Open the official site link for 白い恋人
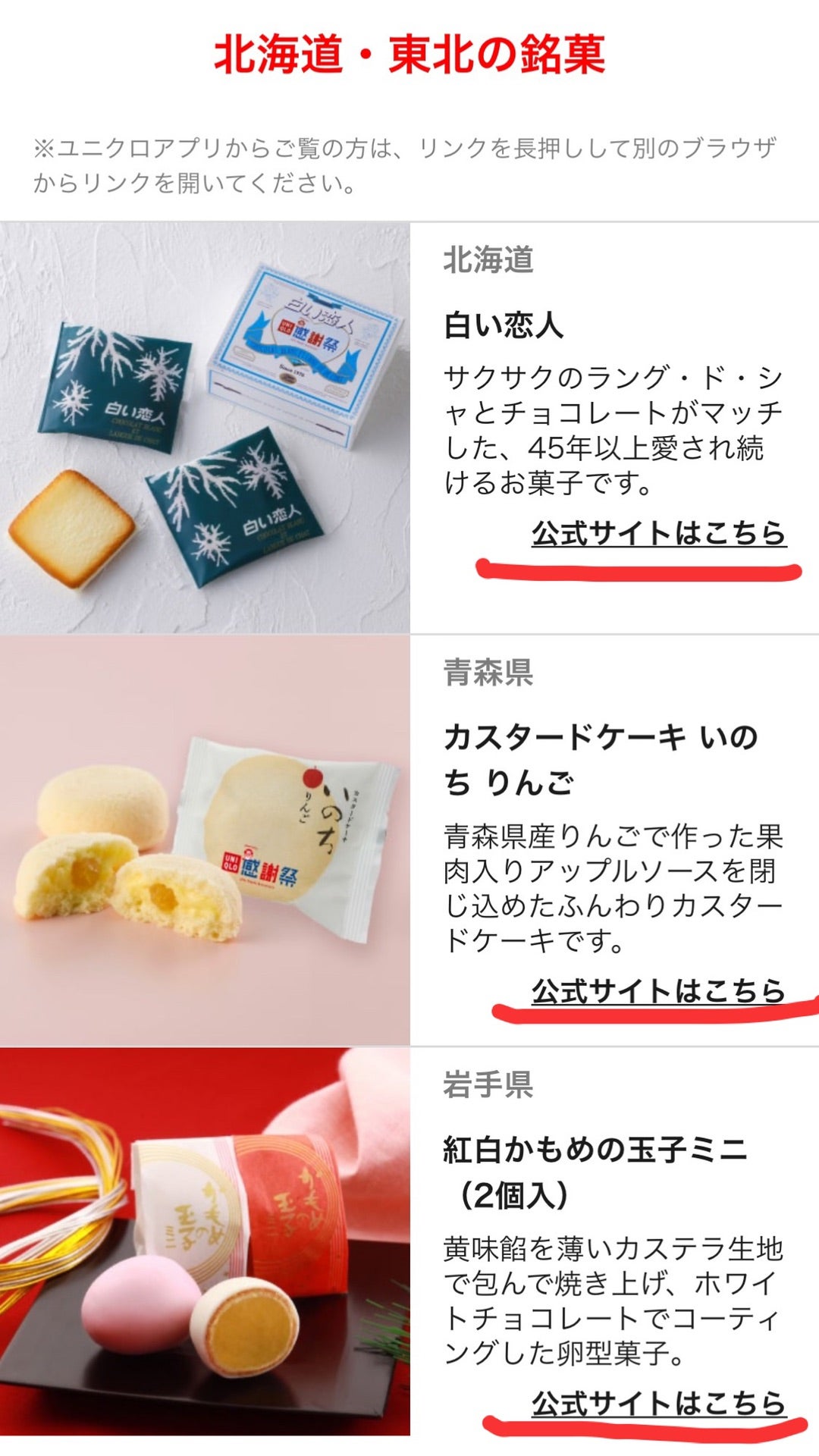 point(658,533)
